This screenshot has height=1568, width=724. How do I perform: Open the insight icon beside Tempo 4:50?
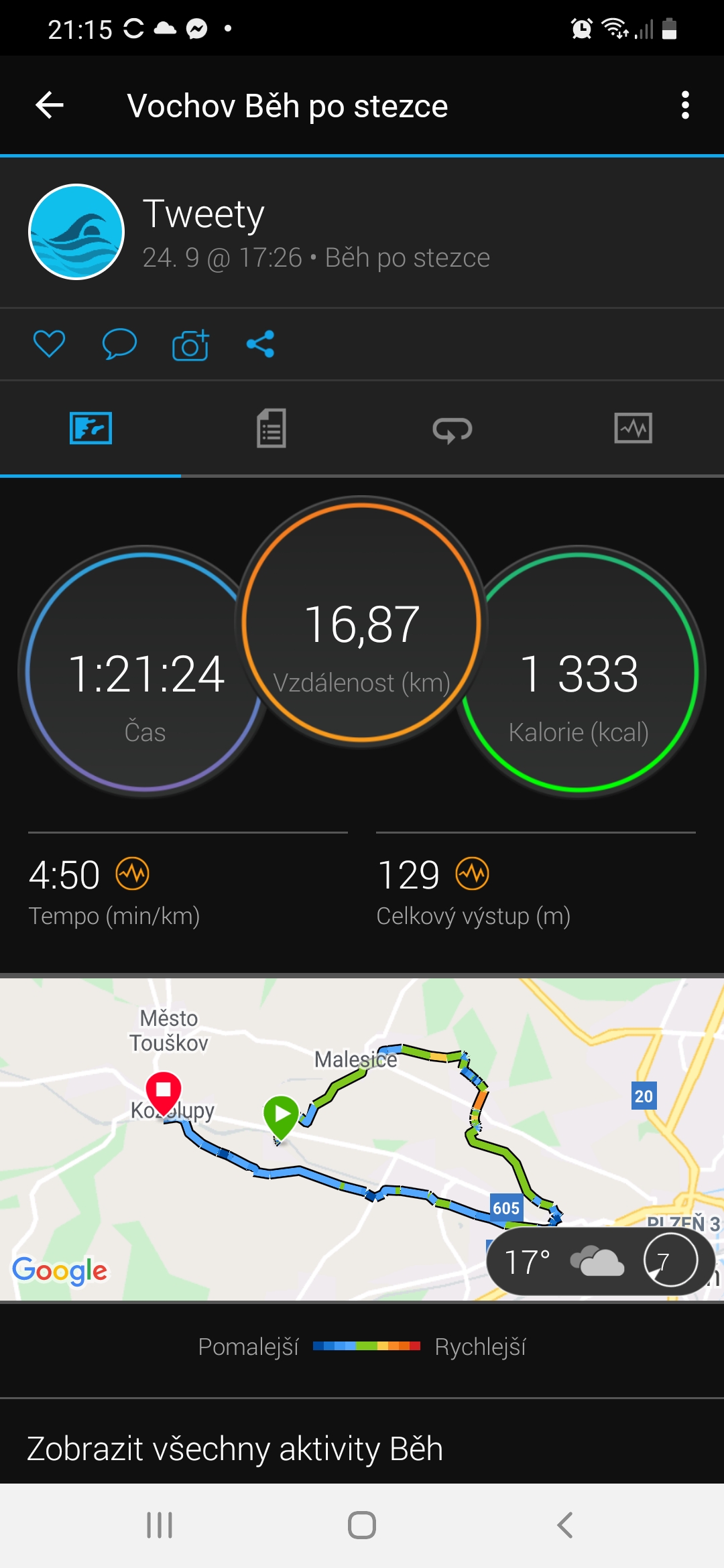[x=133, y=874]
